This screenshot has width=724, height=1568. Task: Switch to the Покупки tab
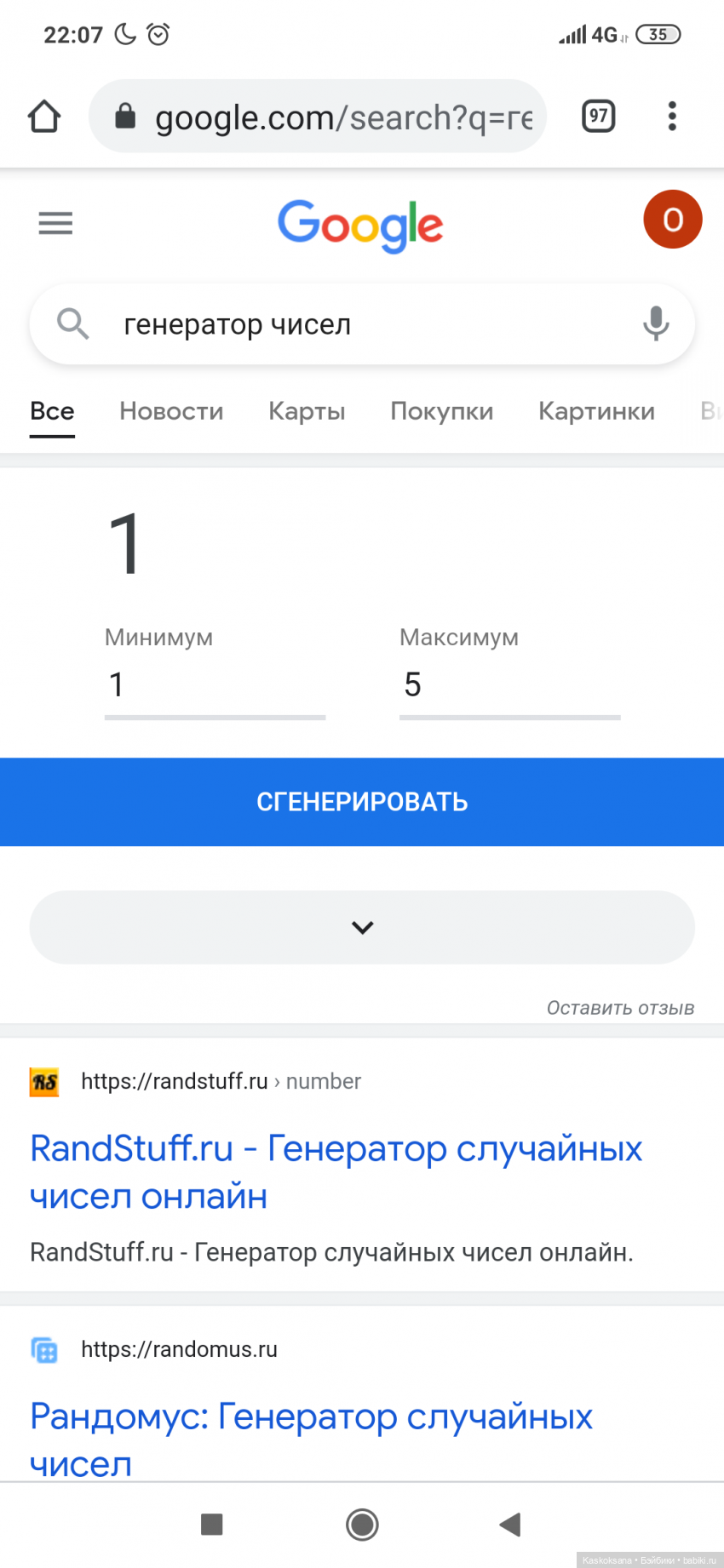(441, 411)
